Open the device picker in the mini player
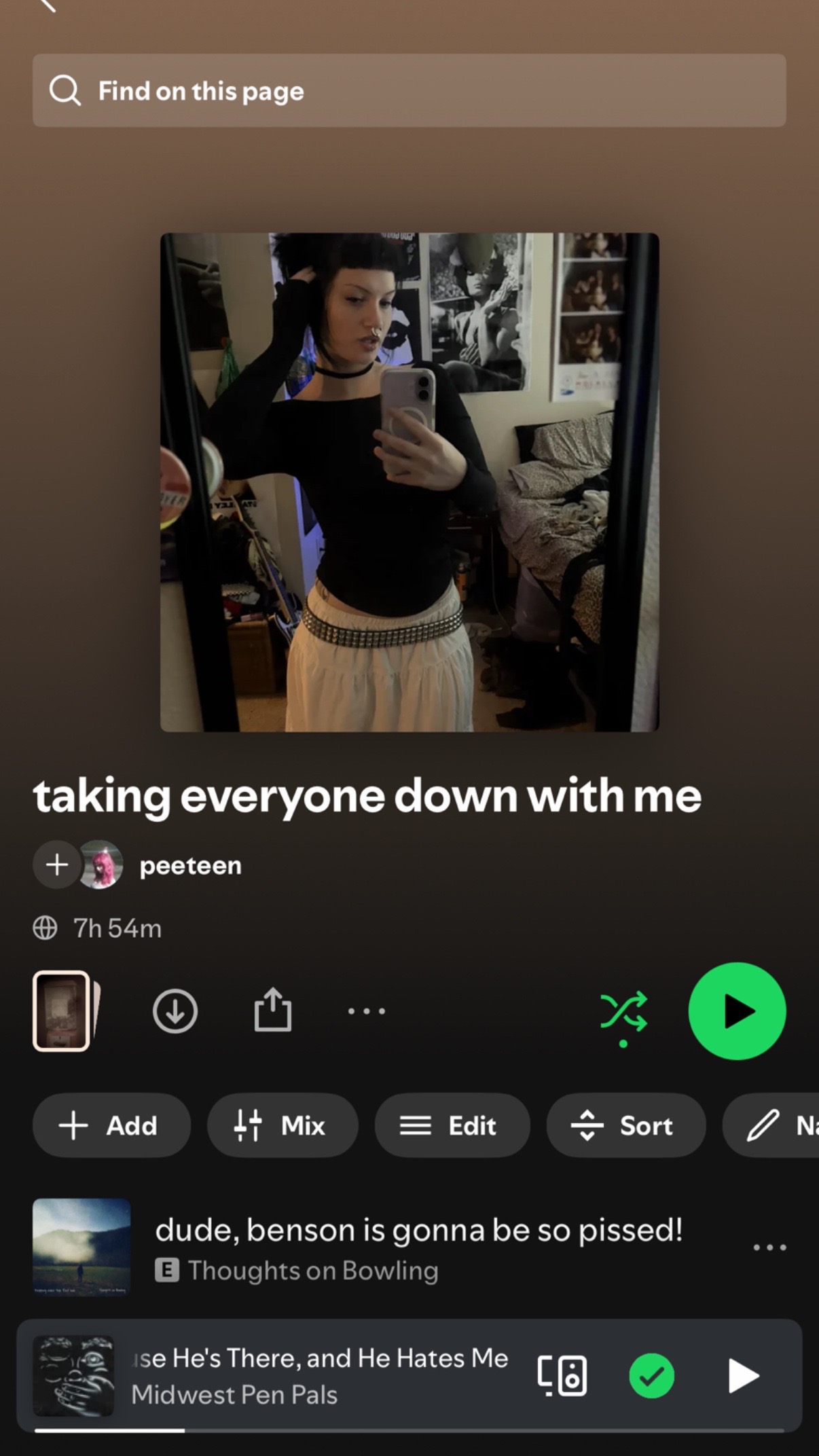819x1456 pixels. click(x=562, y=1376)
